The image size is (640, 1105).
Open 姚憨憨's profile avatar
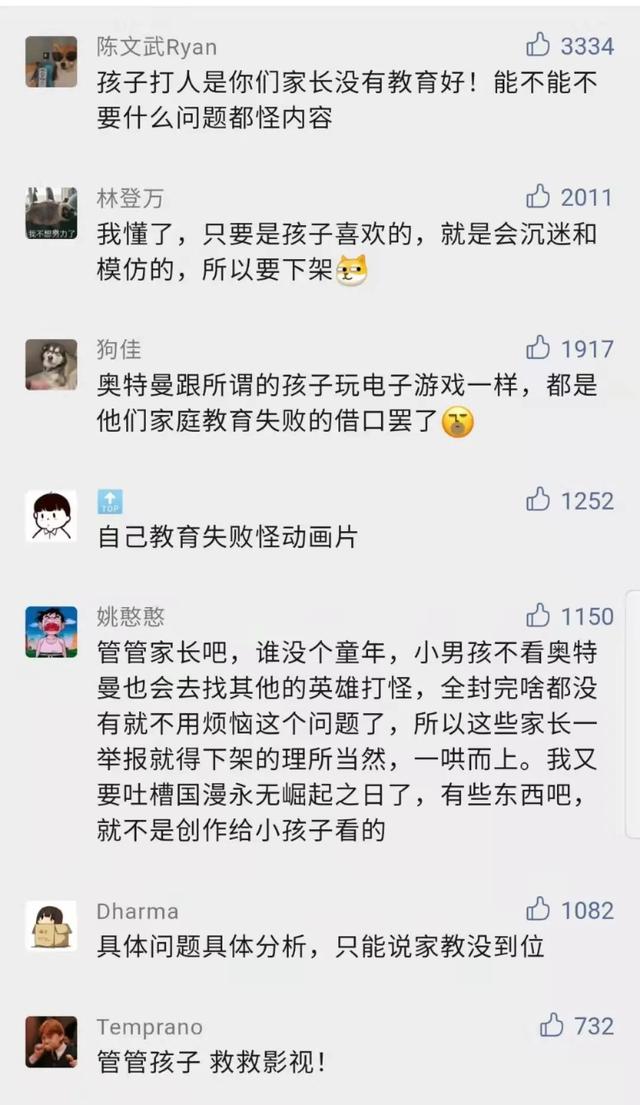pyautogui.click(x=51, y=632)
